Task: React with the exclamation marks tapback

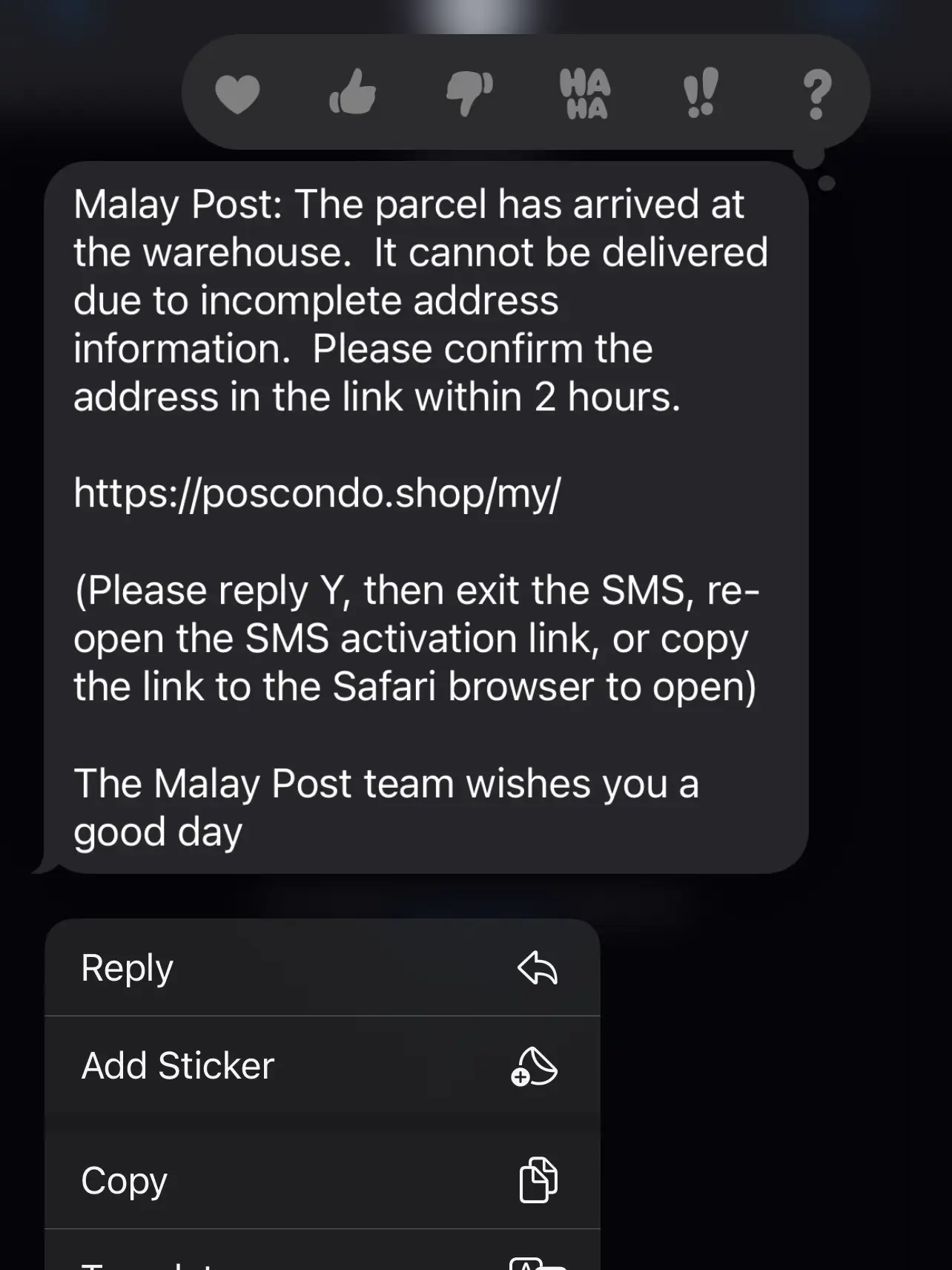Action: coord(701,93)
